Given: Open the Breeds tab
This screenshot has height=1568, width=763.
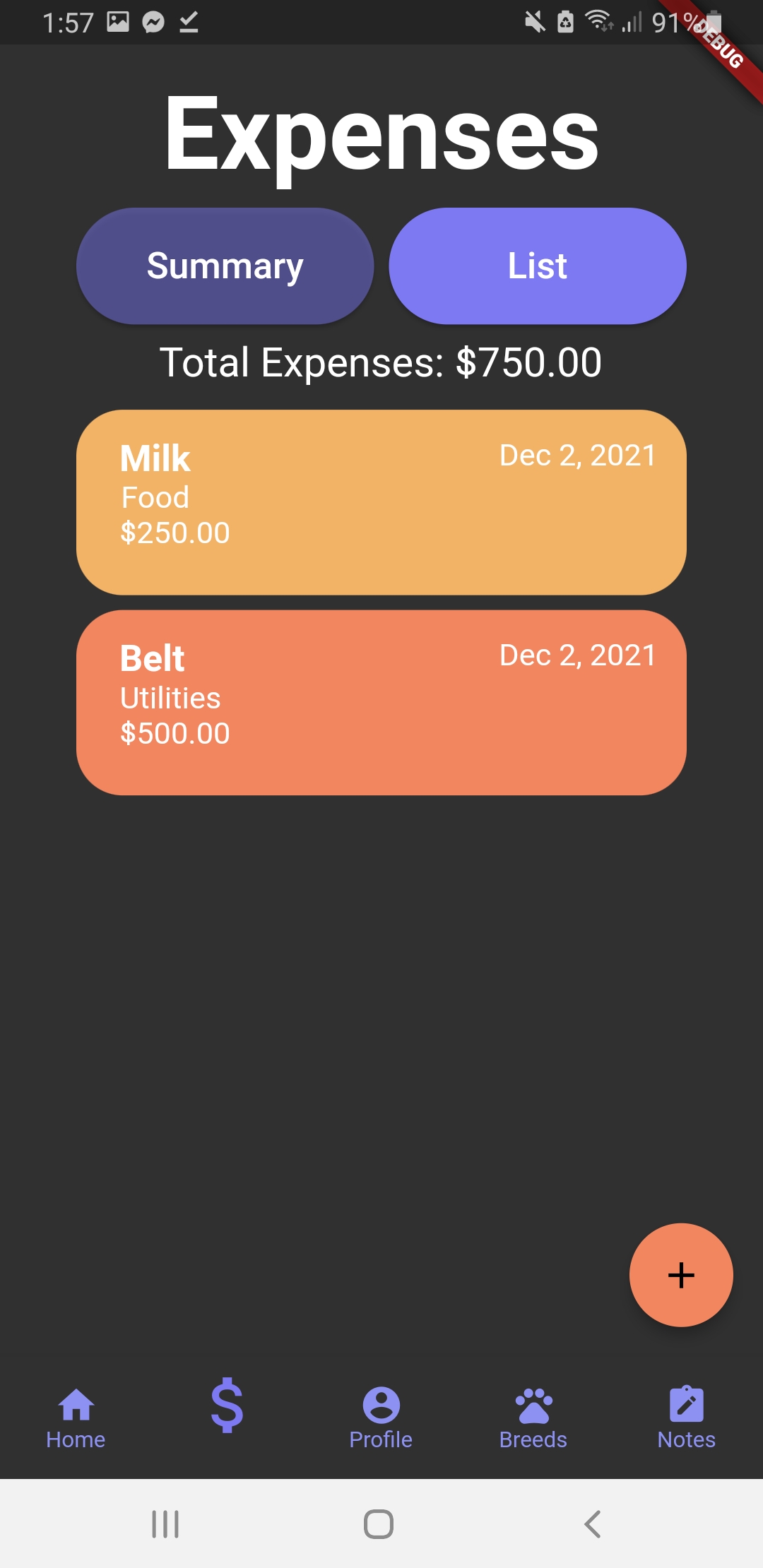Looking at the screenshot, I should 533,1418.
